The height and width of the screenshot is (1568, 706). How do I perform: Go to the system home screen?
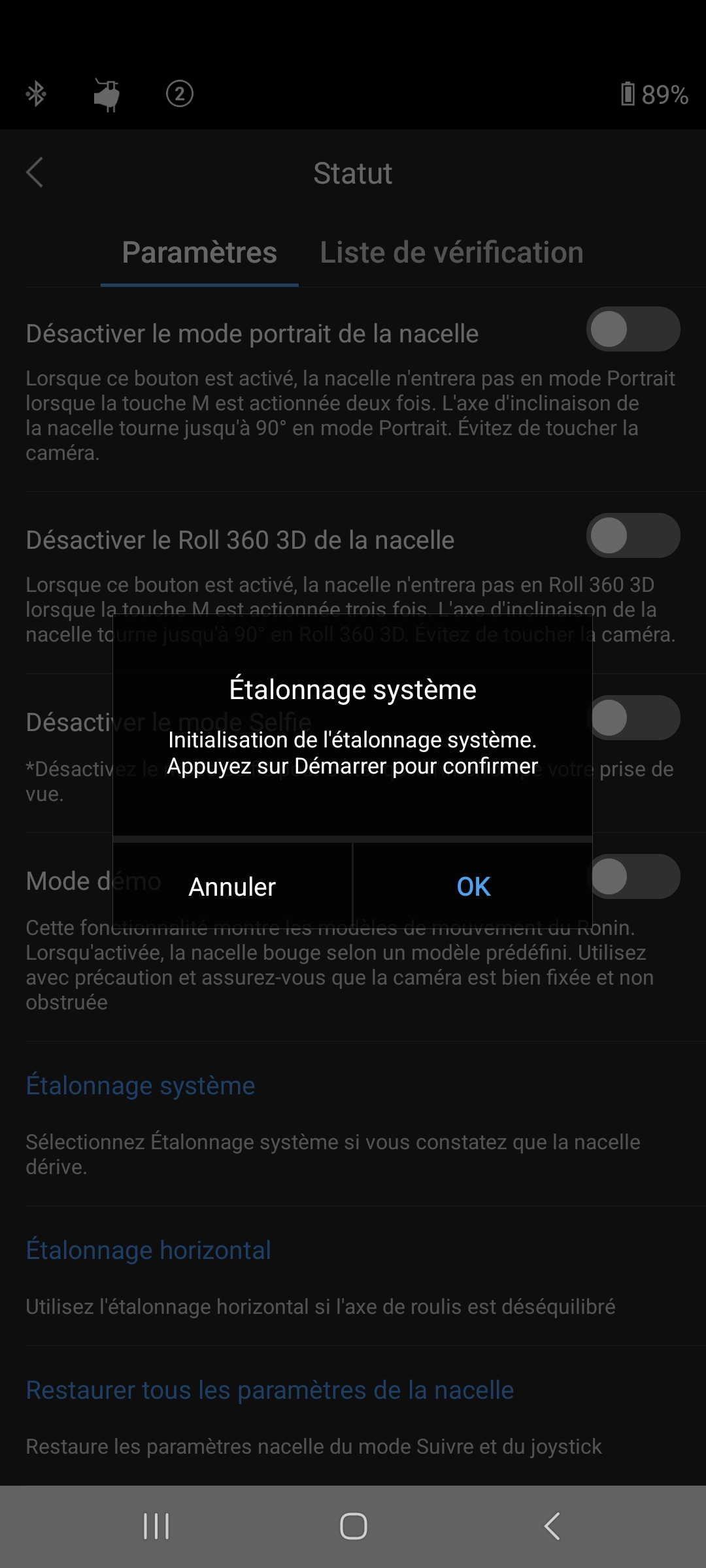point(353,1526)
